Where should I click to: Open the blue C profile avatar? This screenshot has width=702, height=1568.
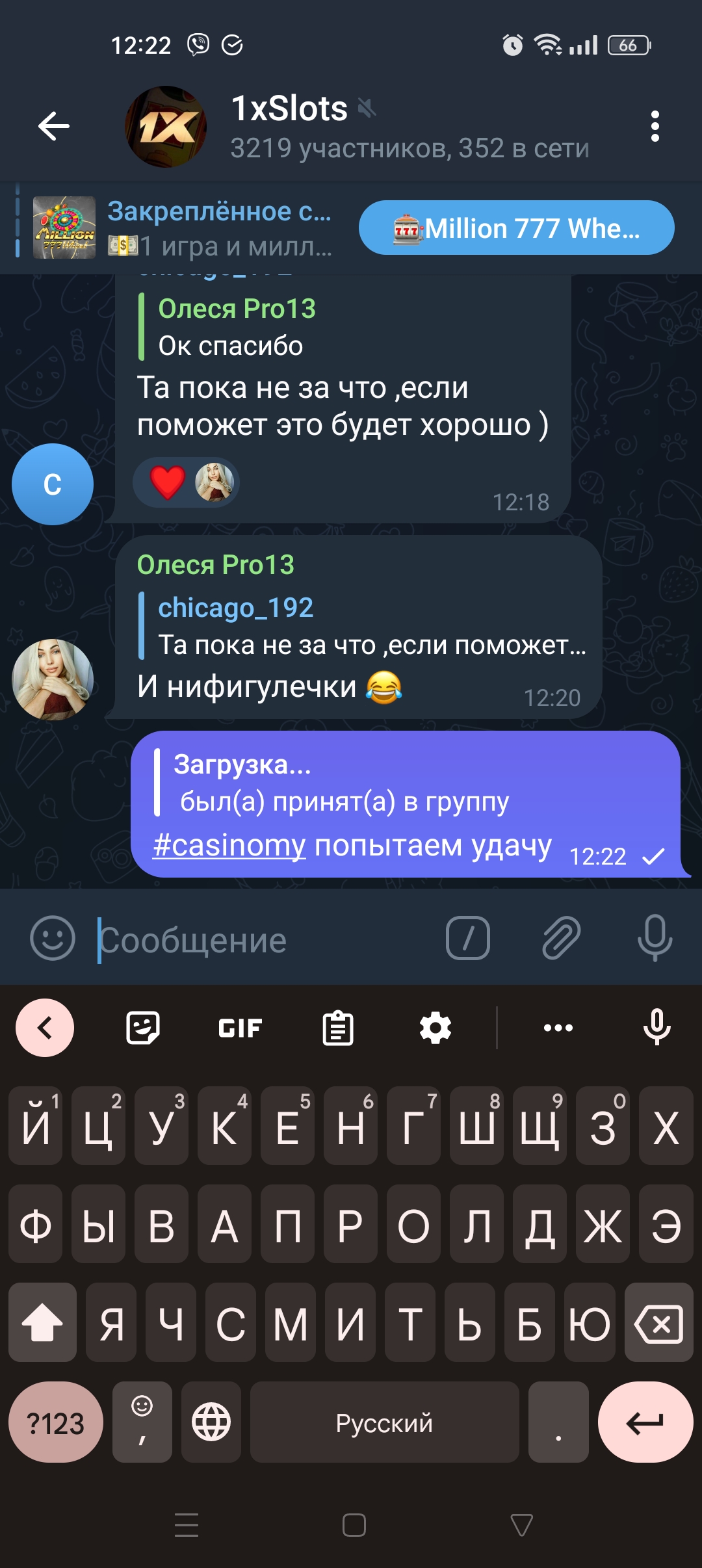point(53,484)
